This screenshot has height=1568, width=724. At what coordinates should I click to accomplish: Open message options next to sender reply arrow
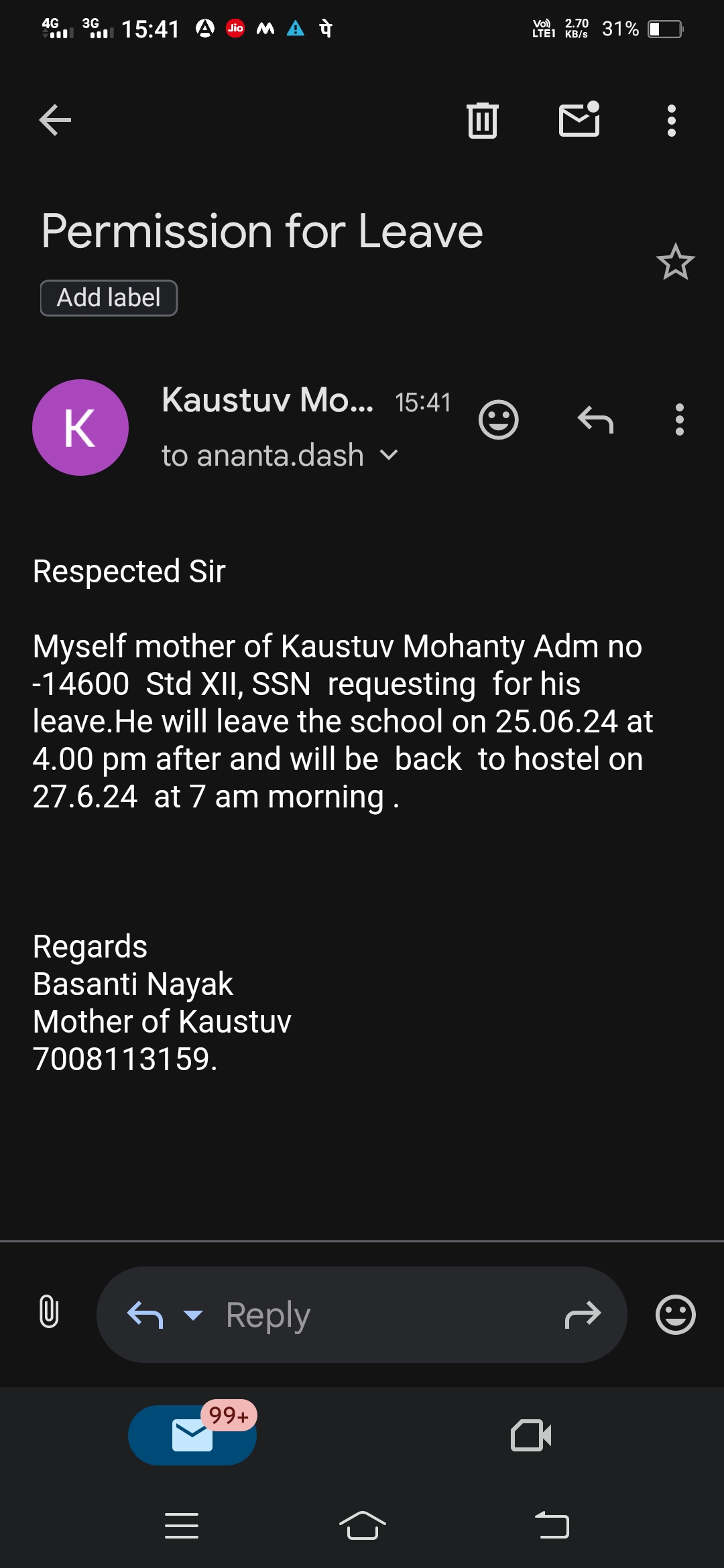[x=679, y=420]
